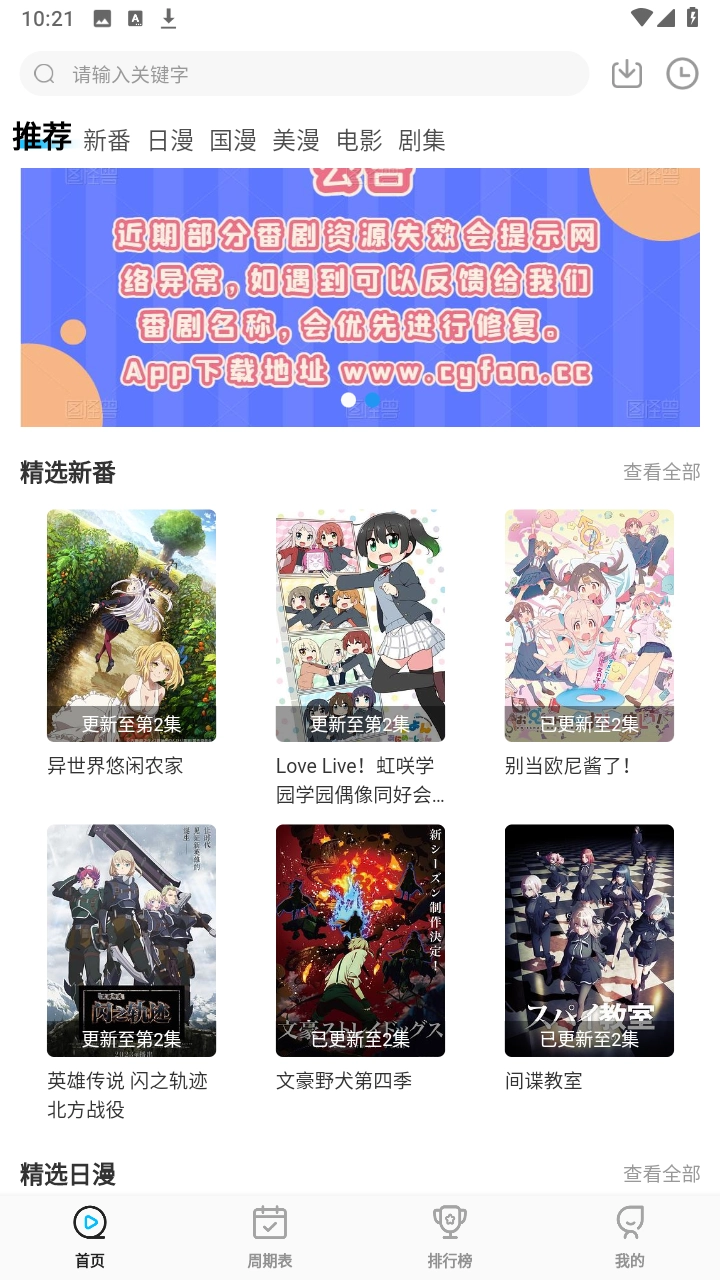Viewport: 720px width, 1280px height.
Task: Open the 我的 profile icon
Action: (629, 1222)
